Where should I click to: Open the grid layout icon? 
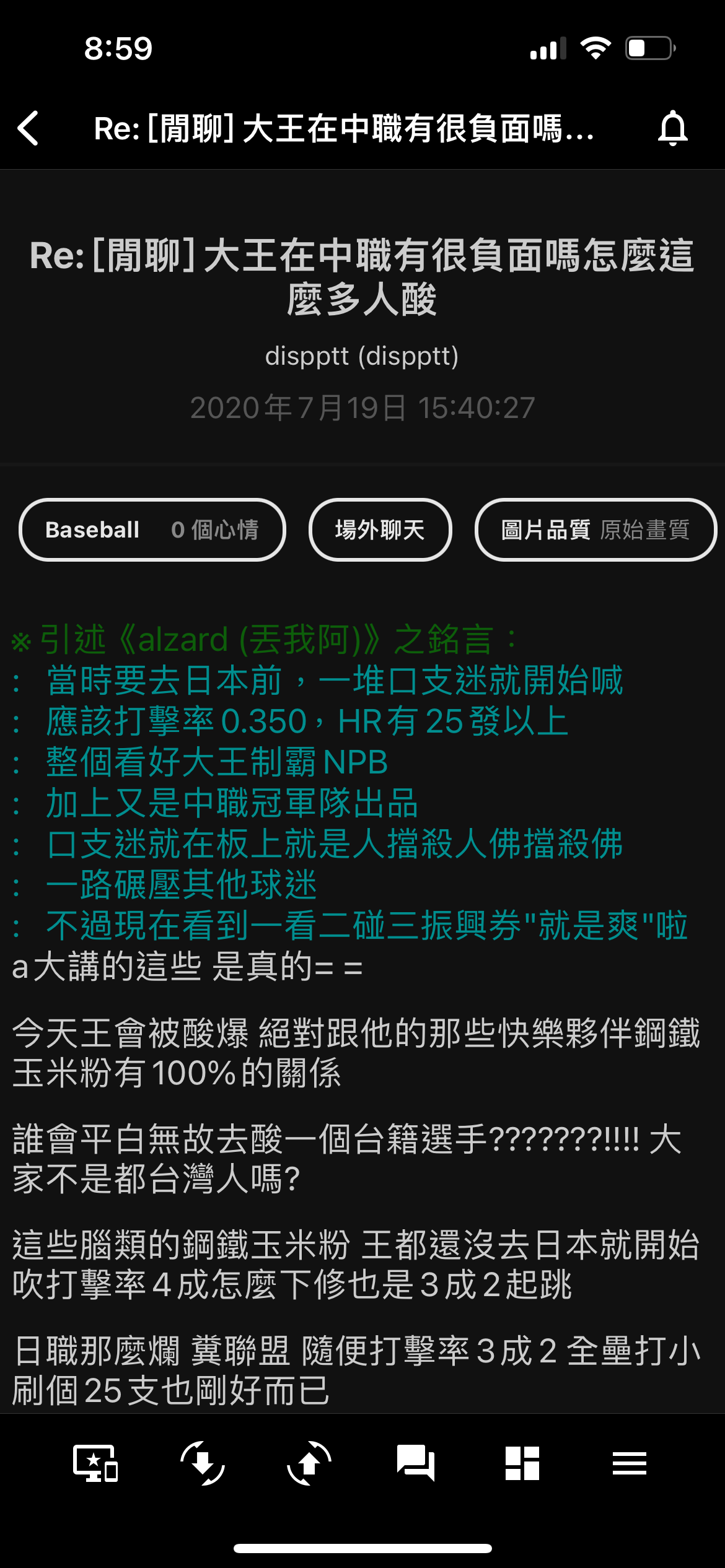[x=522, y=1463]
